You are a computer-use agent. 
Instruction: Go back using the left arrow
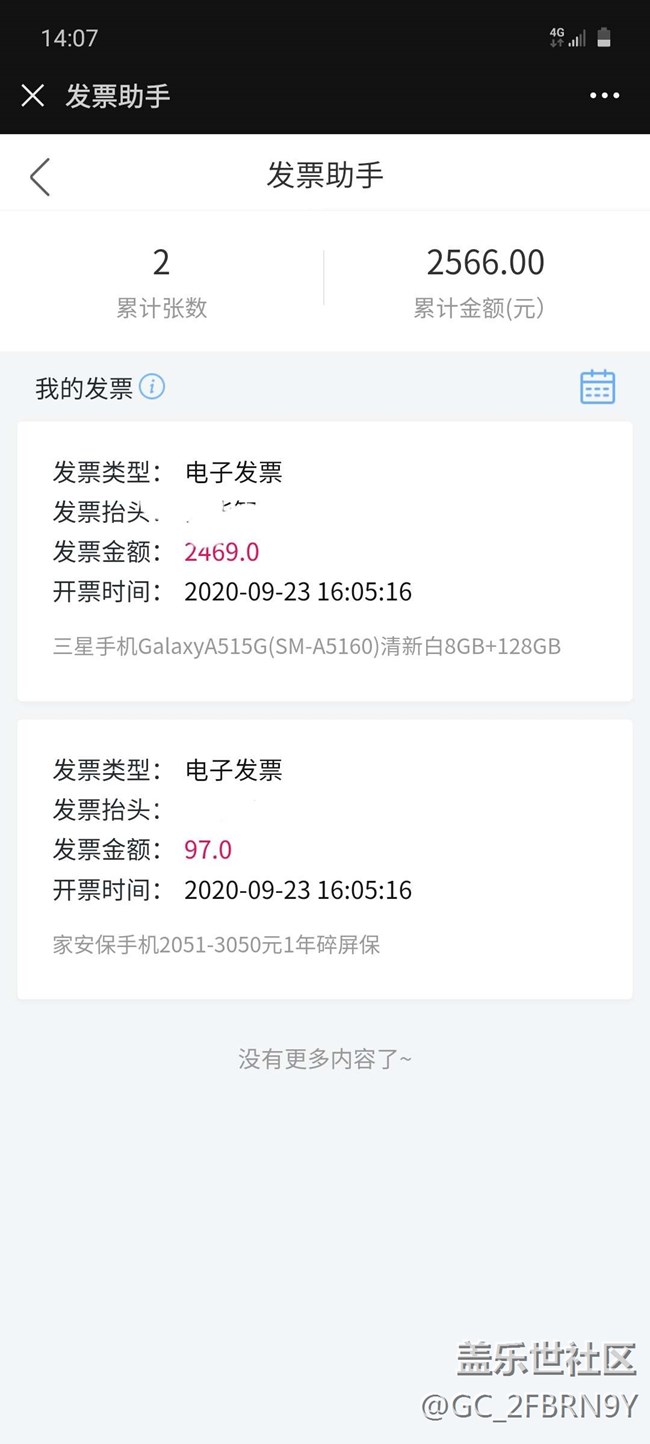click(40, 176)
